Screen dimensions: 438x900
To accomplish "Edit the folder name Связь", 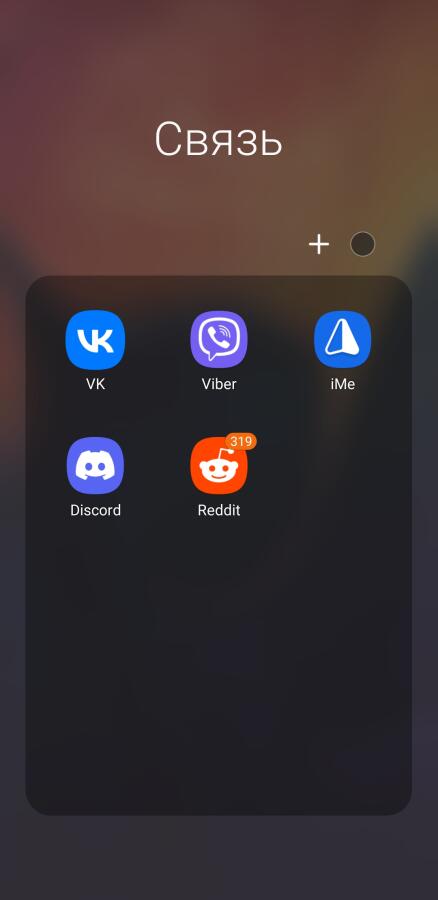I will [219, 139].
